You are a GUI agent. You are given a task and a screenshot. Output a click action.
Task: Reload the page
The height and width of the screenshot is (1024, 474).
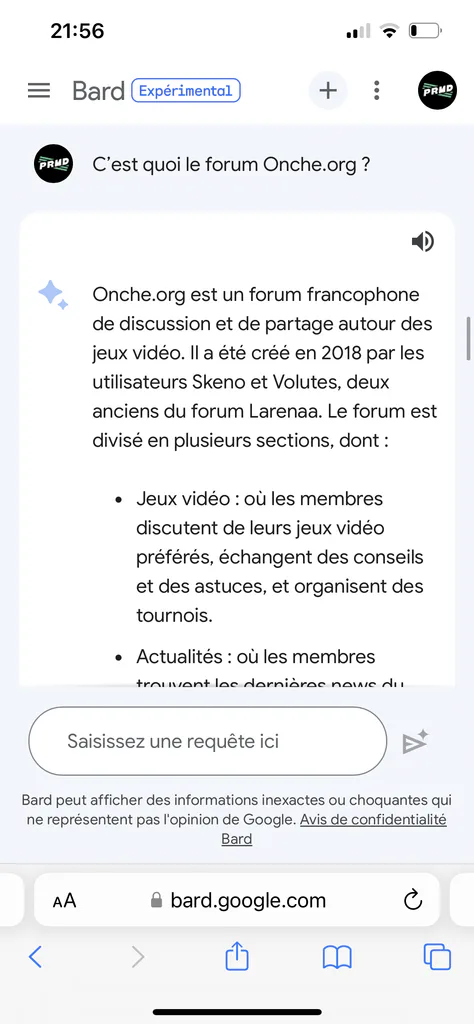(413, 901)
